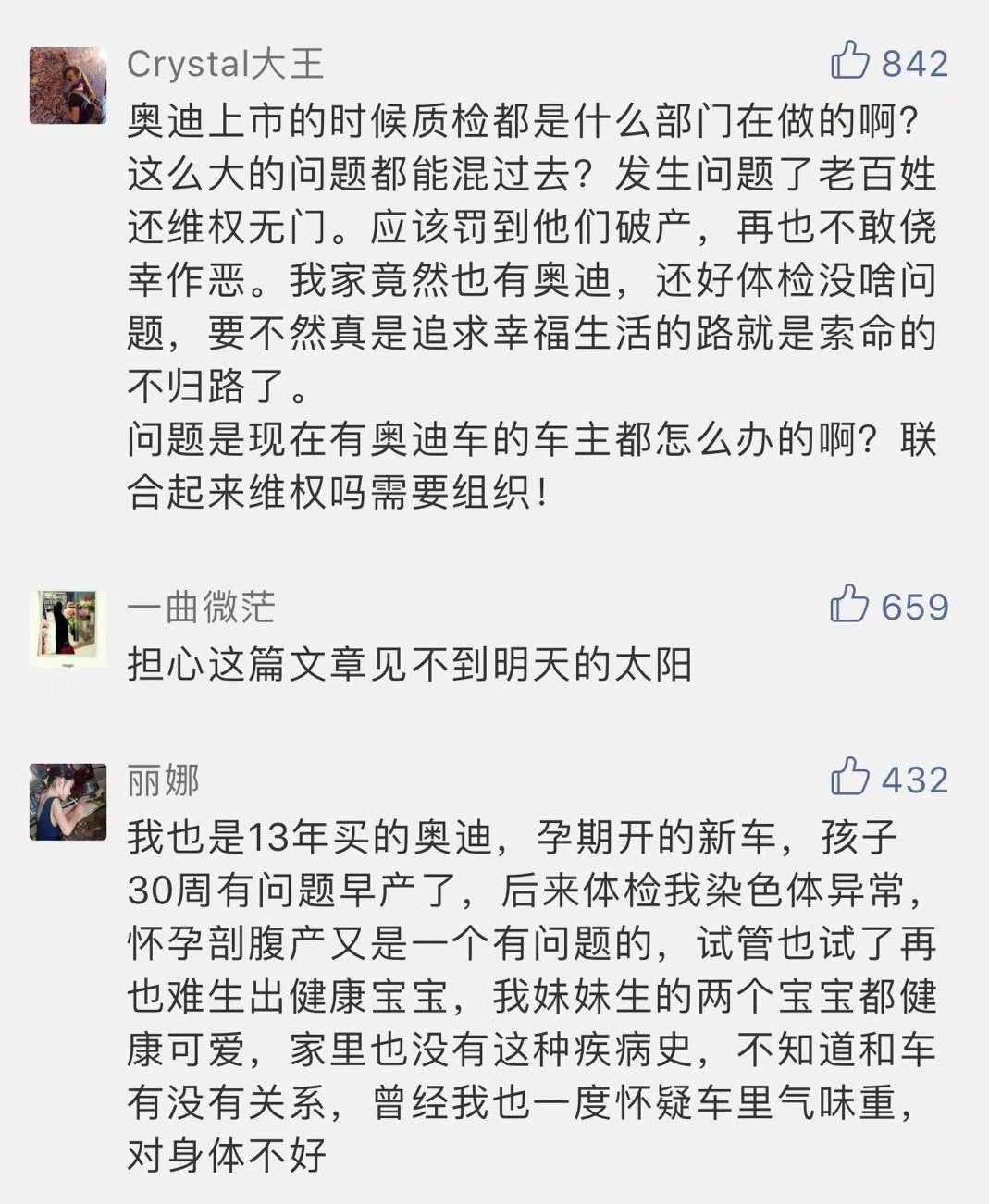Like the comment by Crystal大王
Image resolution: width=989 pixels, height=1204 pixels.
849,61
